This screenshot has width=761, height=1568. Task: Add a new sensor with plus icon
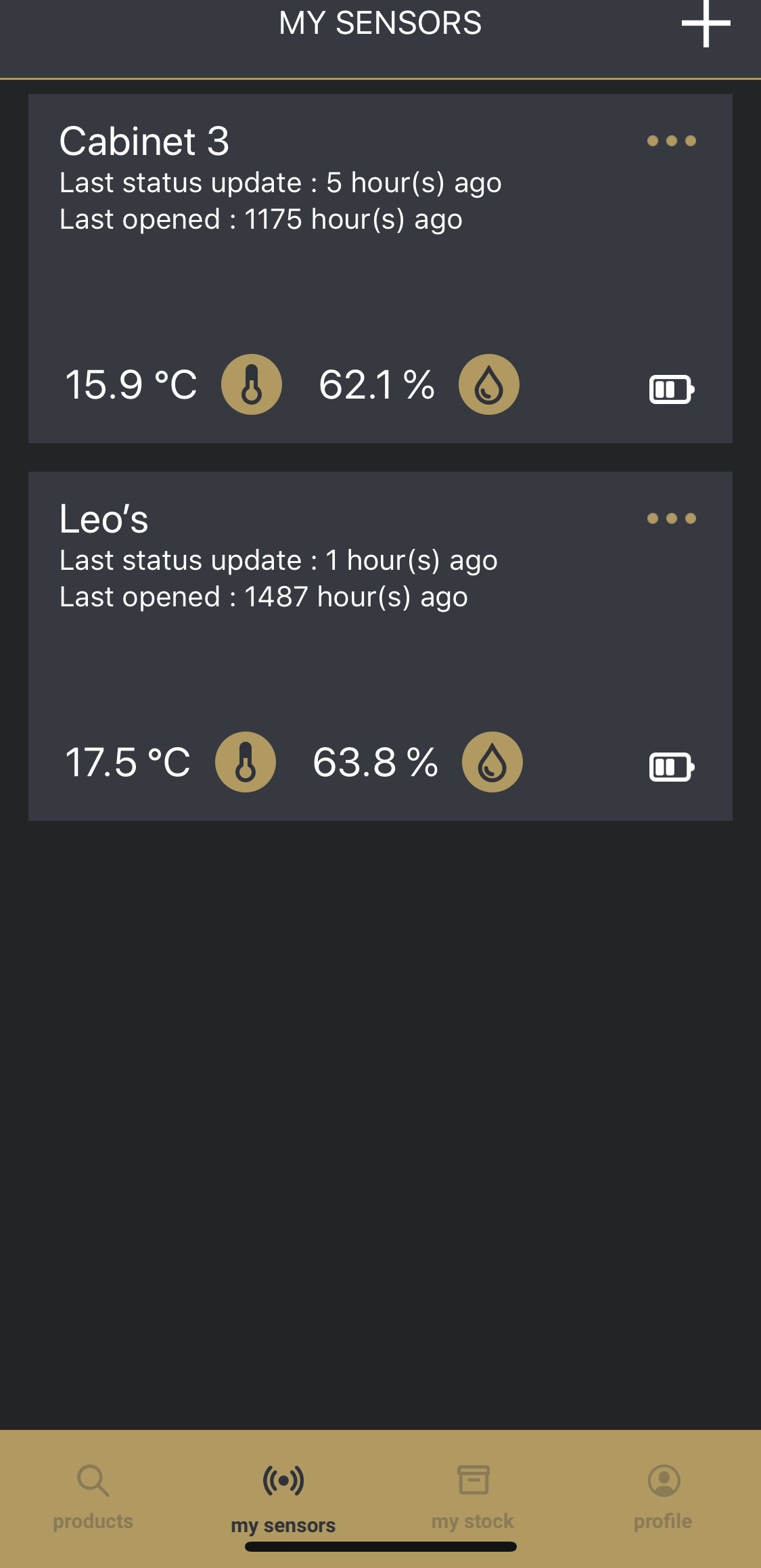pos(706,24)
